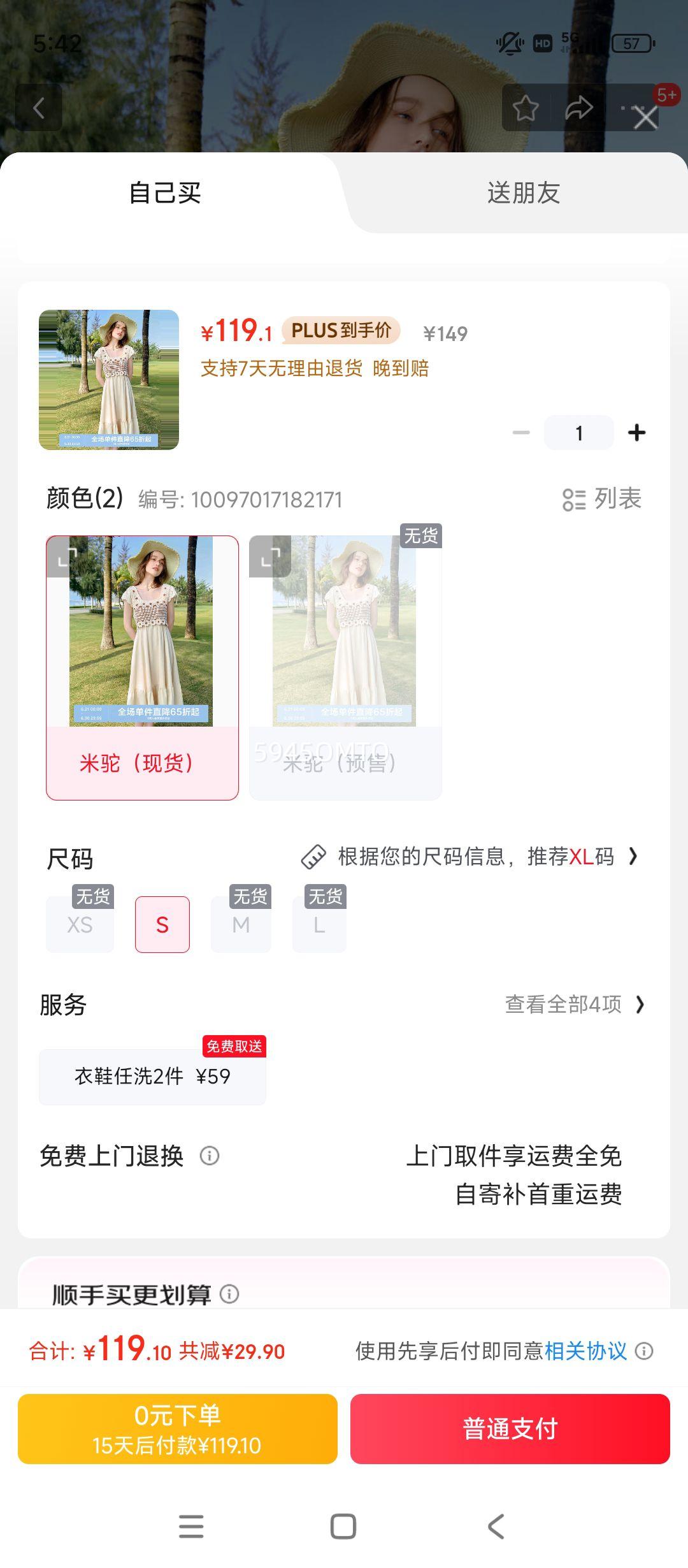Viewport: 688px width, 1568px height.
Task: View all 4 service items
Action: point(575,1005)
